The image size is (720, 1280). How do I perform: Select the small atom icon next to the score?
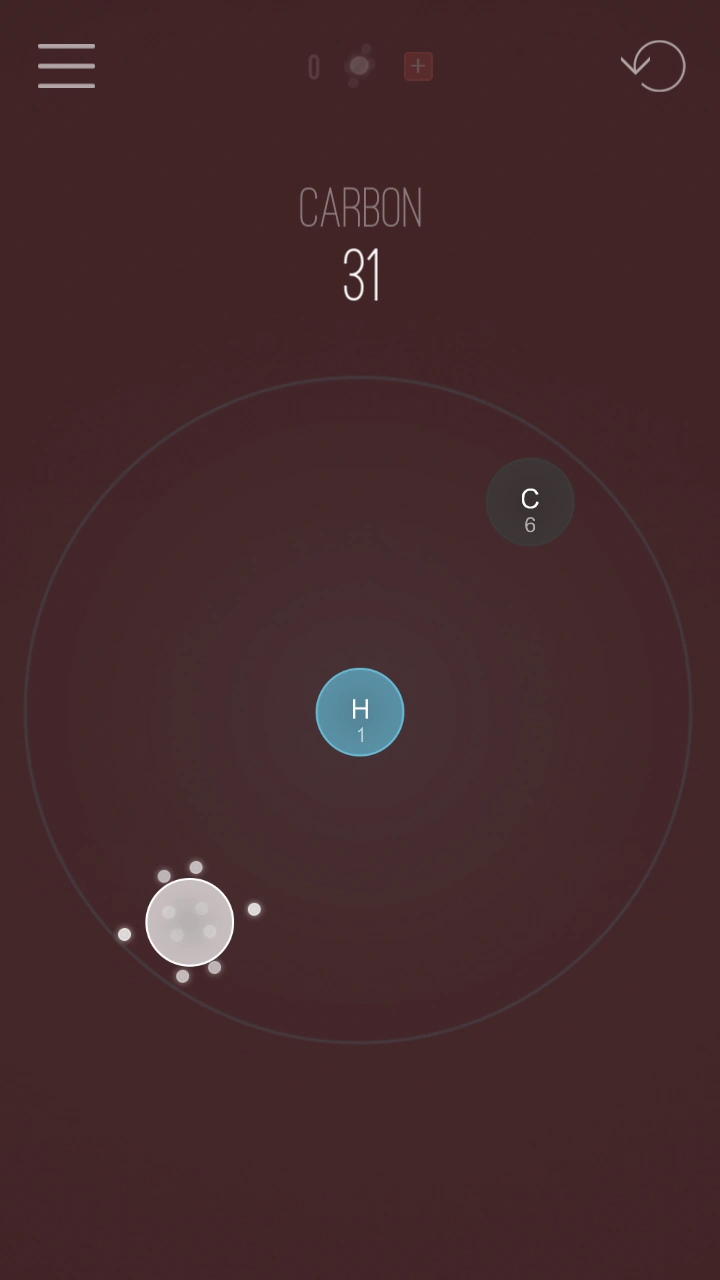tap(360, 66)
